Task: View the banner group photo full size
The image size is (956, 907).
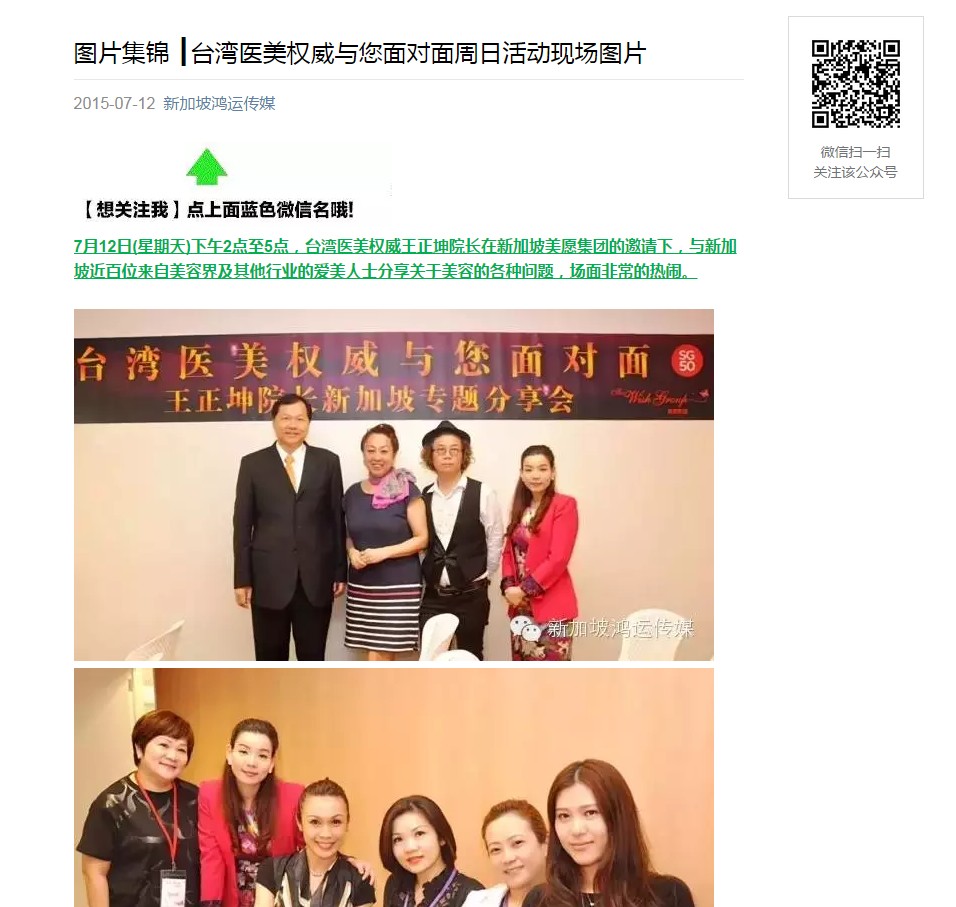Action: click(x=393, y=485)
